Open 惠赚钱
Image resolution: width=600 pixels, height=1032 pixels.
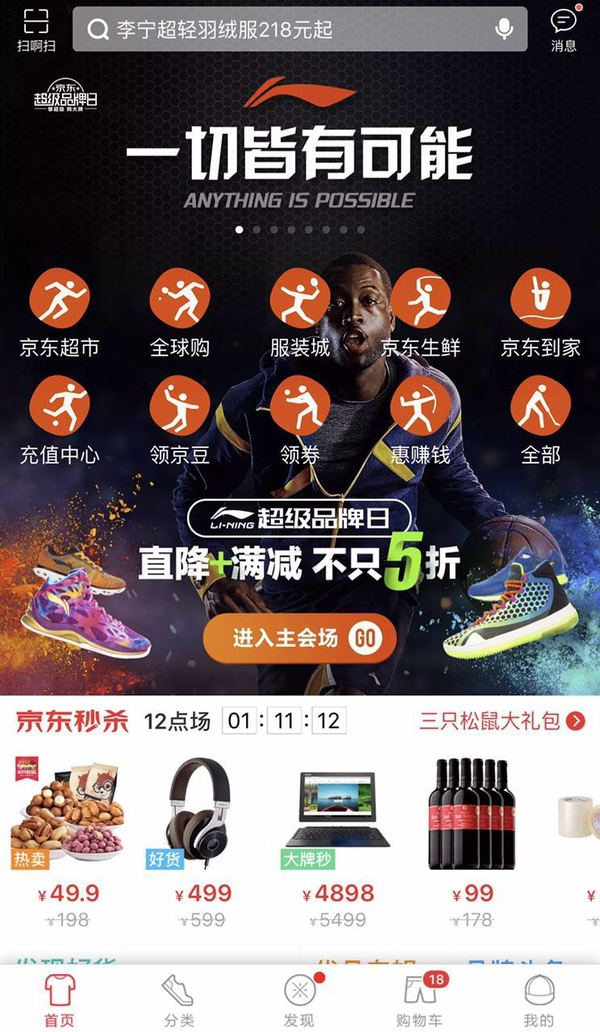[420, 419]
